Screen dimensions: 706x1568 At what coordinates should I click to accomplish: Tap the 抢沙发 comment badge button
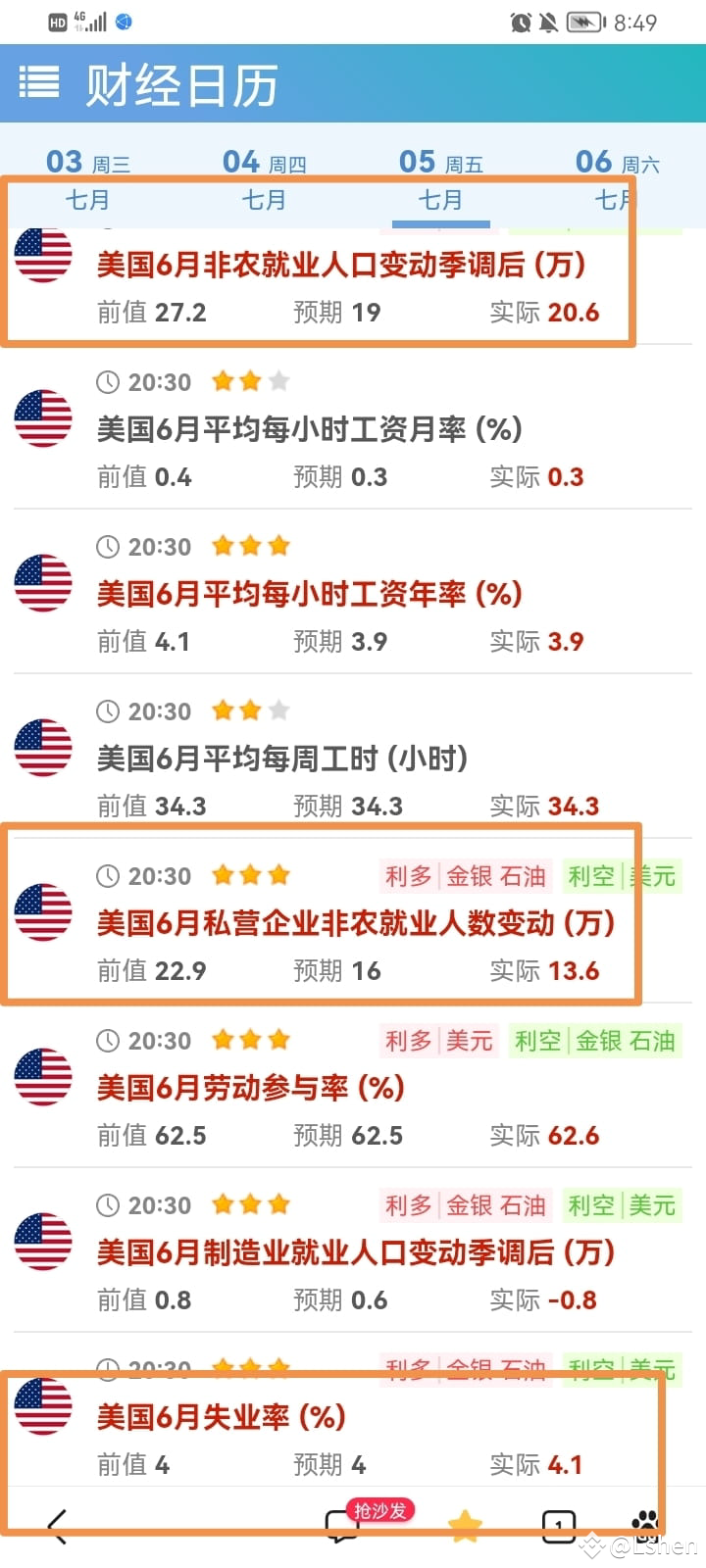coord(380,1510)
